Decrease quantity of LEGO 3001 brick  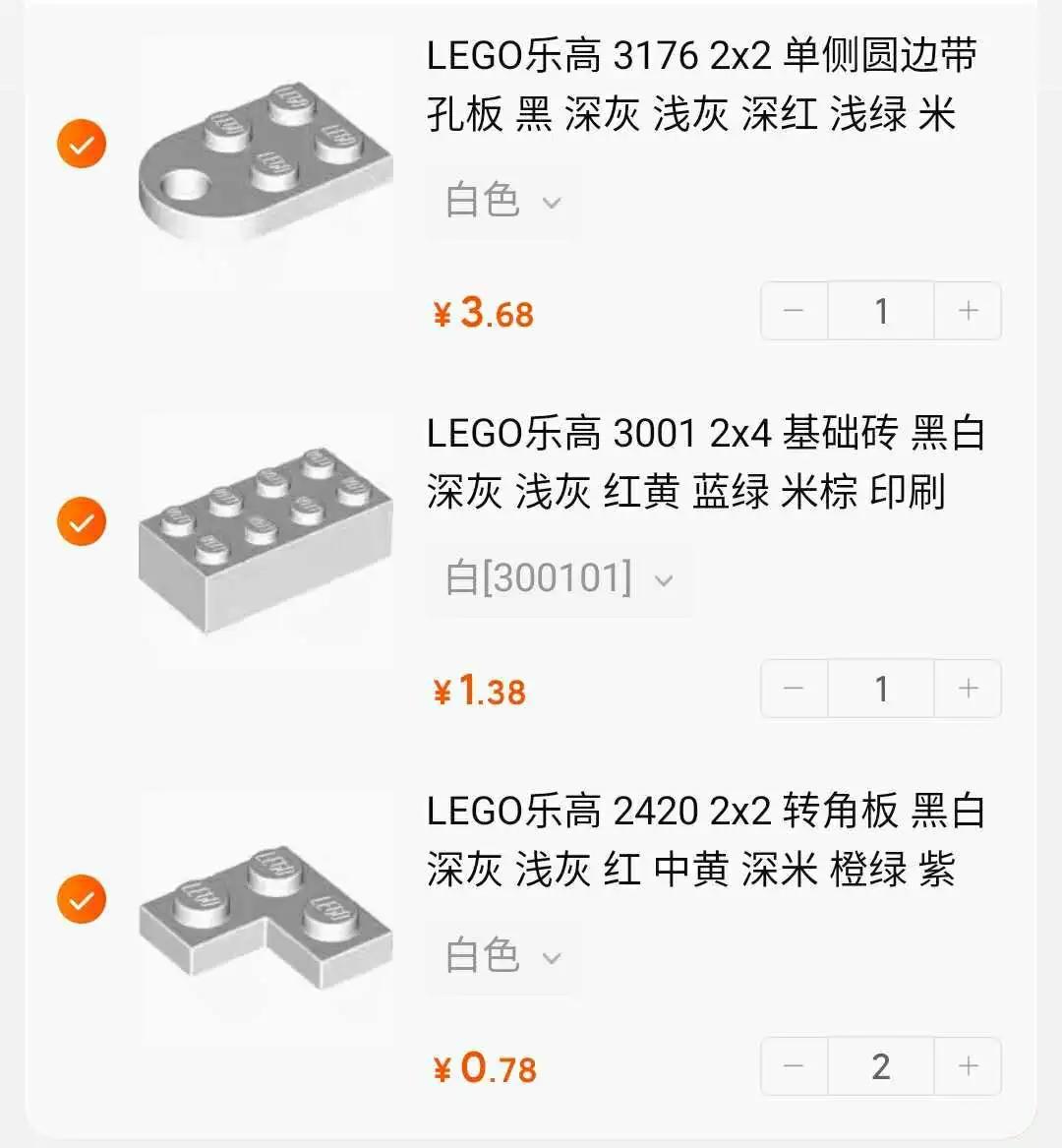click(794, 689)
